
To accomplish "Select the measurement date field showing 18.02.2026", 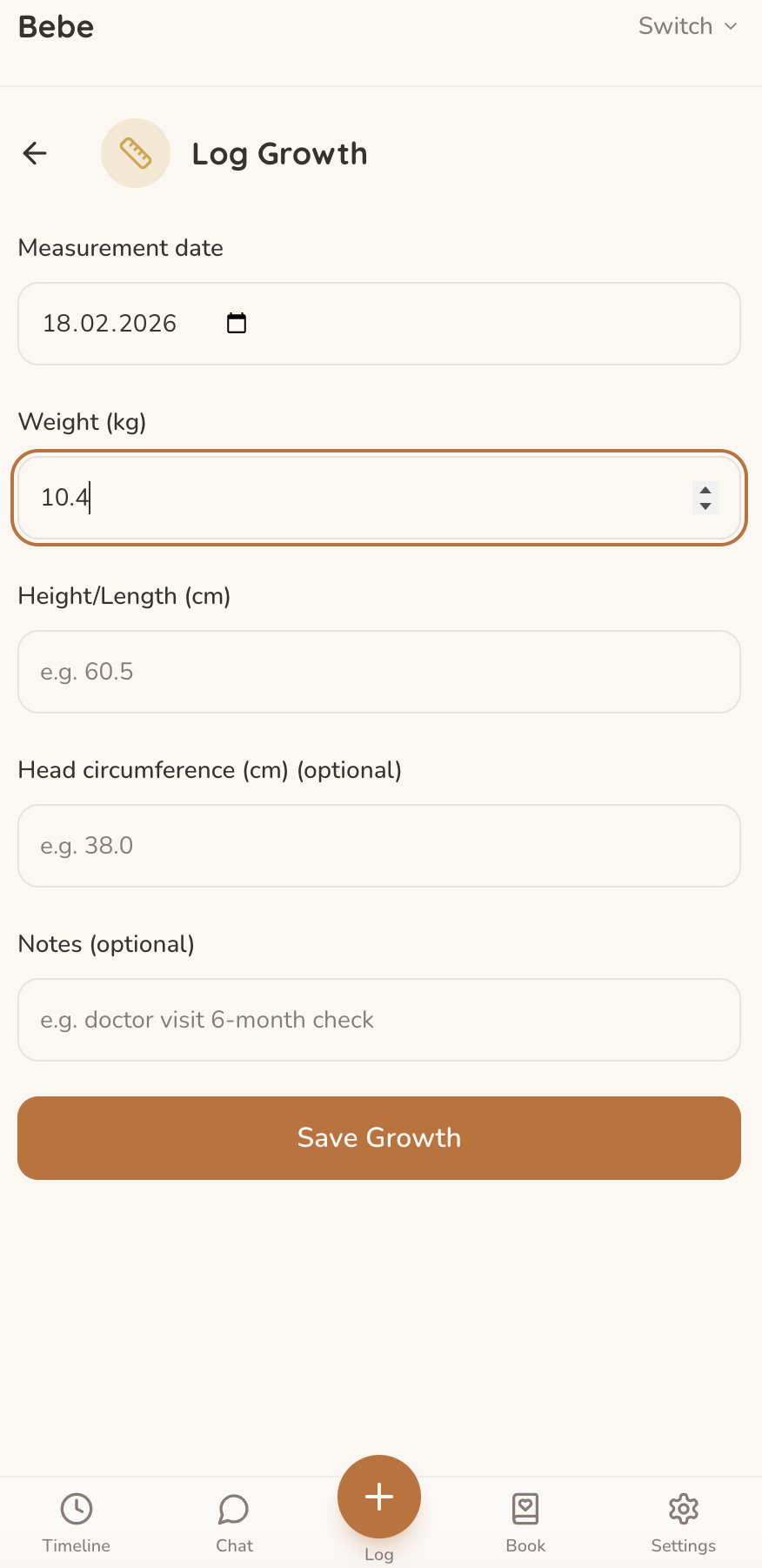I will (378, 323).
